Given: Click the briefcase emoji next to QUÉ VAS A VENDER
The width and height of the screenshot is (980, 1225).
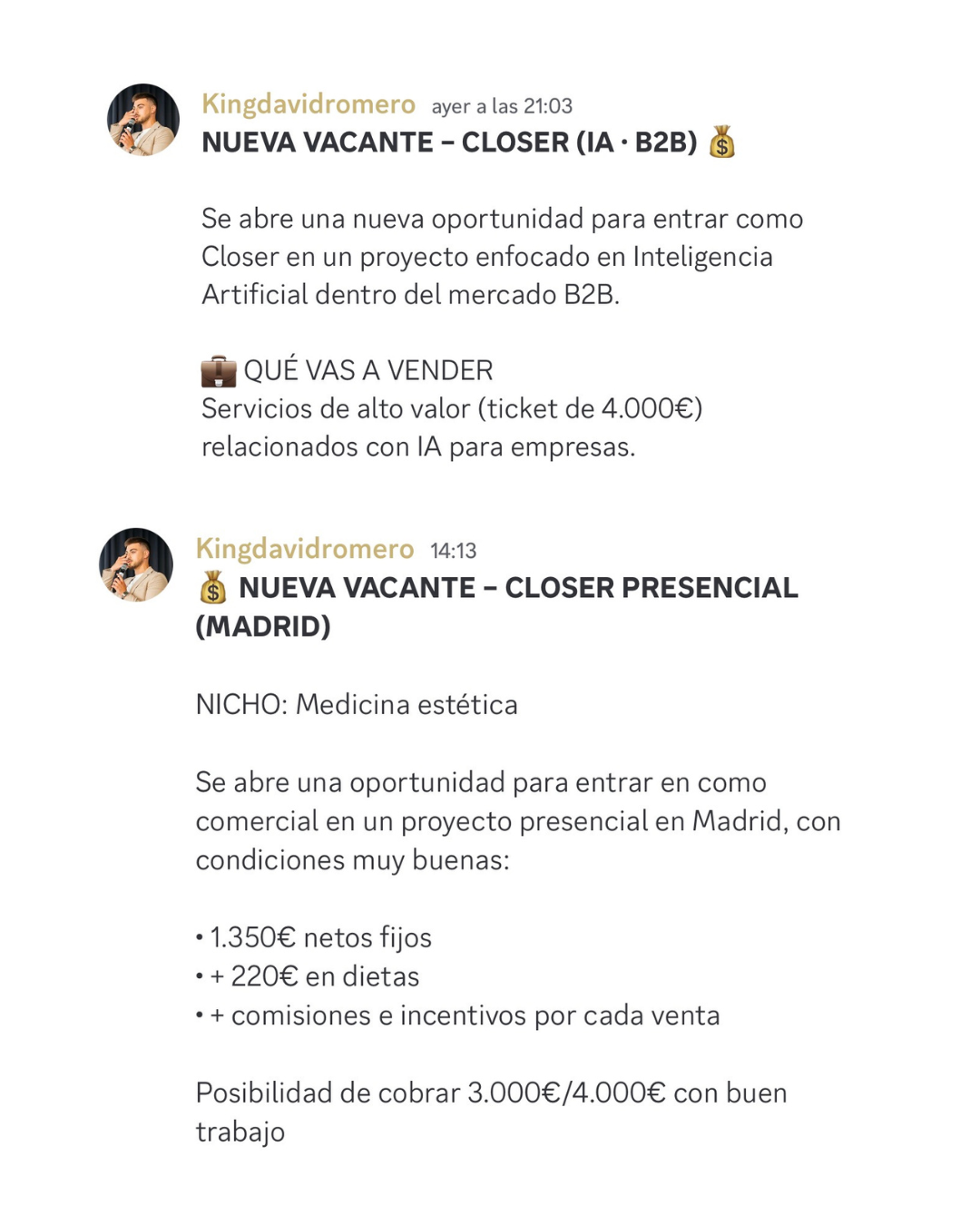Looking at the screenshot, I should tap(218, 368).
